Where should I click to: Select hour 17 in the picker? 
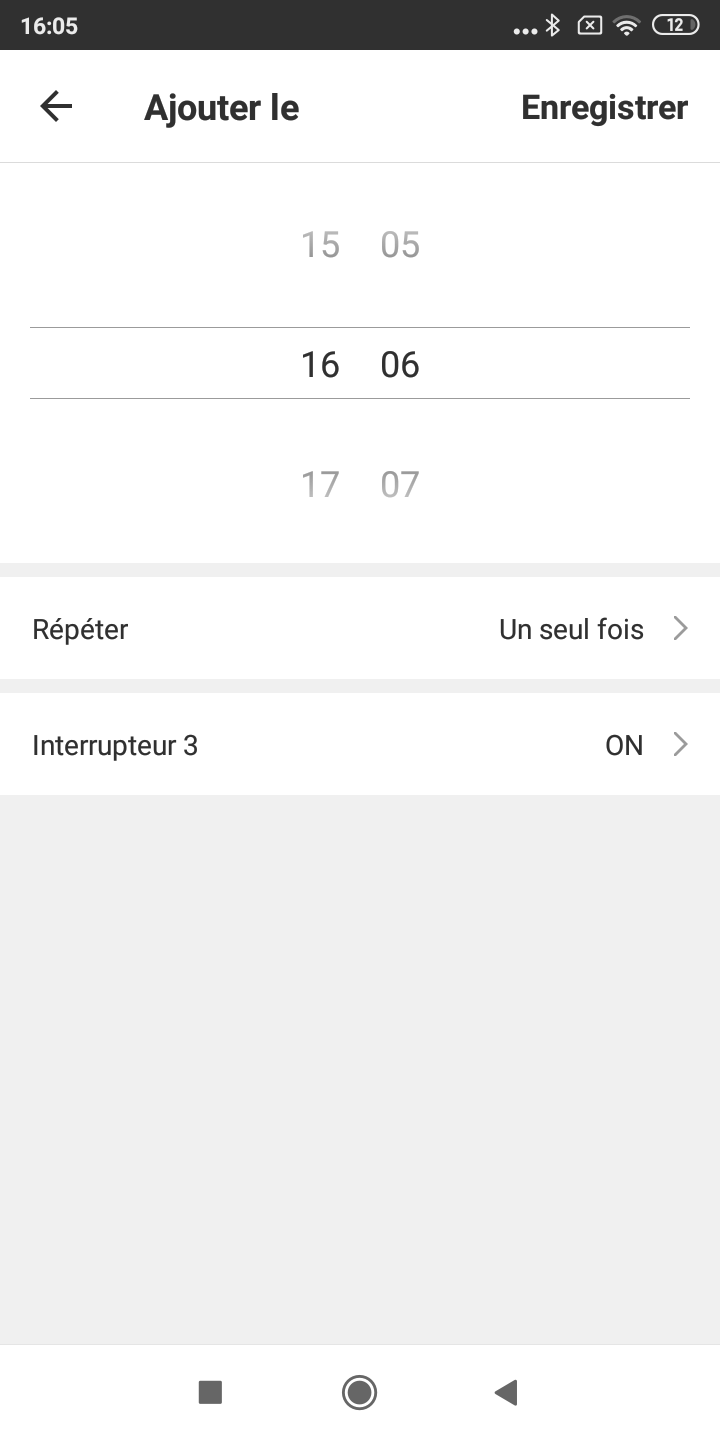click(320, 485)
